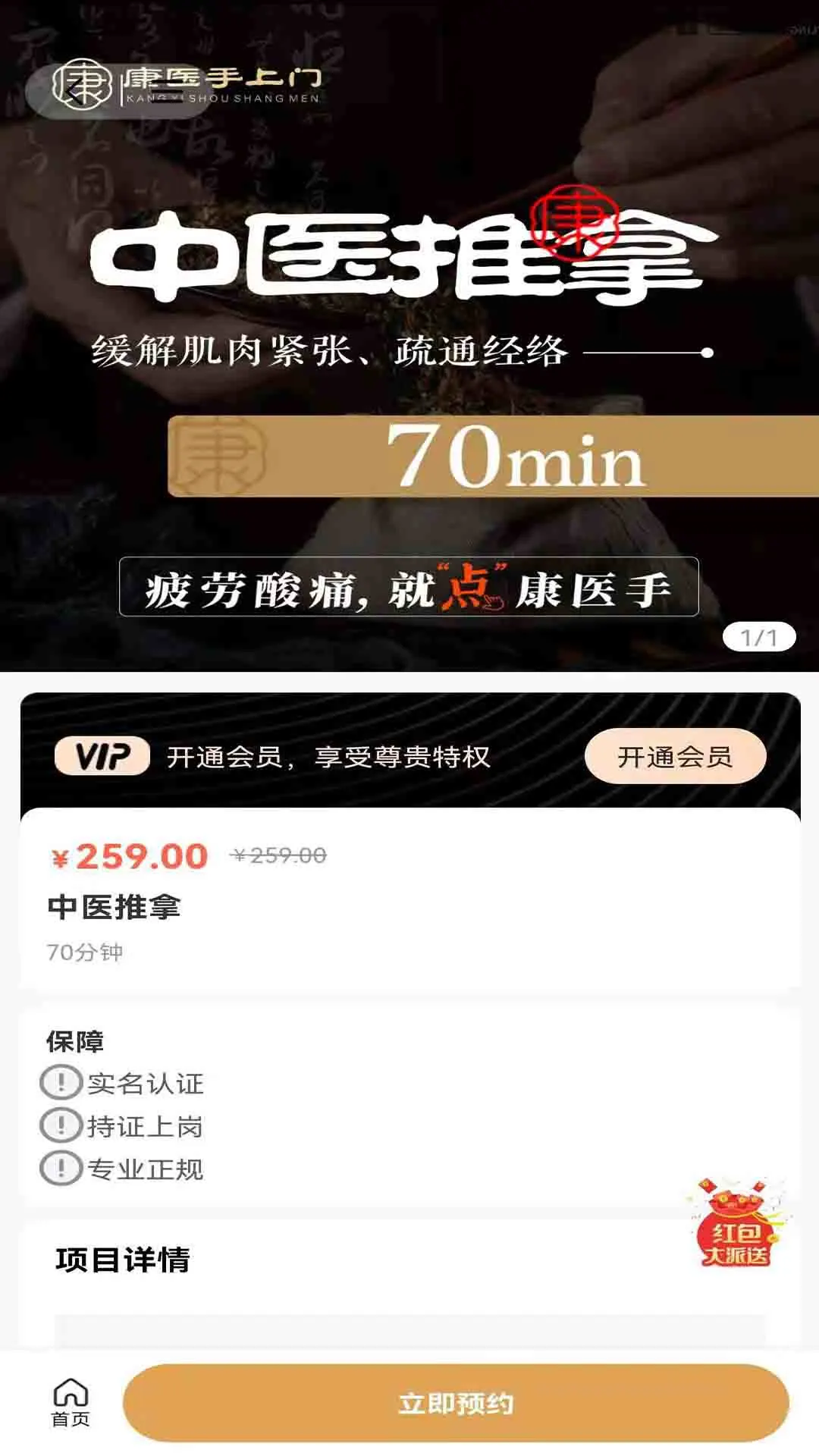Open the 中医推拿 banner image

(x=409, y=336)
